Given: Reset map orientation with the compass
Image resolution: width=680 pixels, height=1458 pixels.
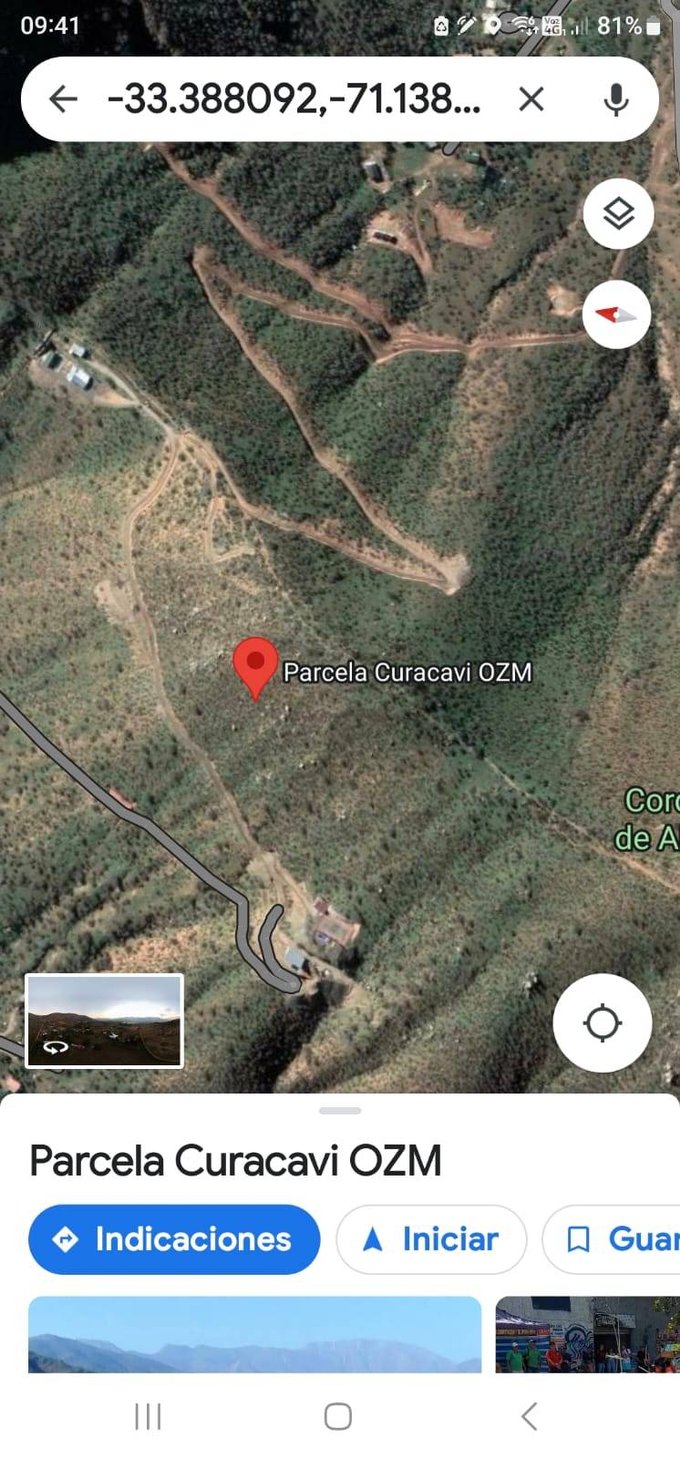Looking at the screenshot, I should [x=617, y=314].
